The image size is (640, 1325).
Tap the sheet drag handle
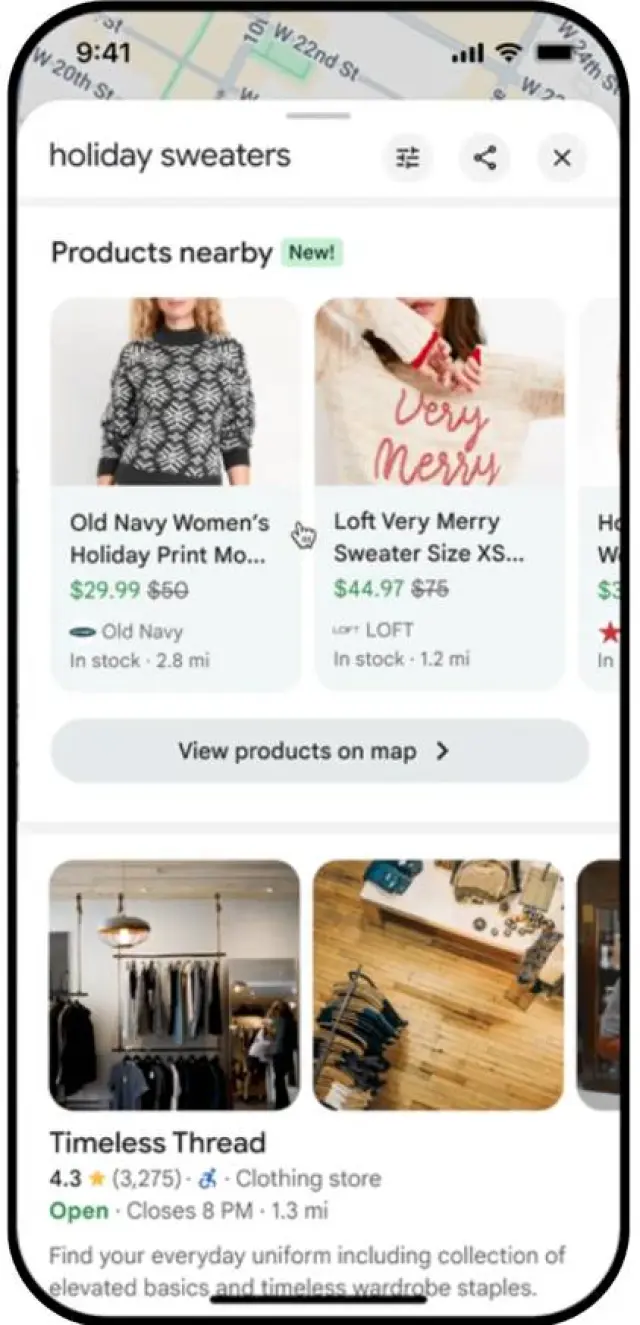pyautogui.click(x=318, y=116)
